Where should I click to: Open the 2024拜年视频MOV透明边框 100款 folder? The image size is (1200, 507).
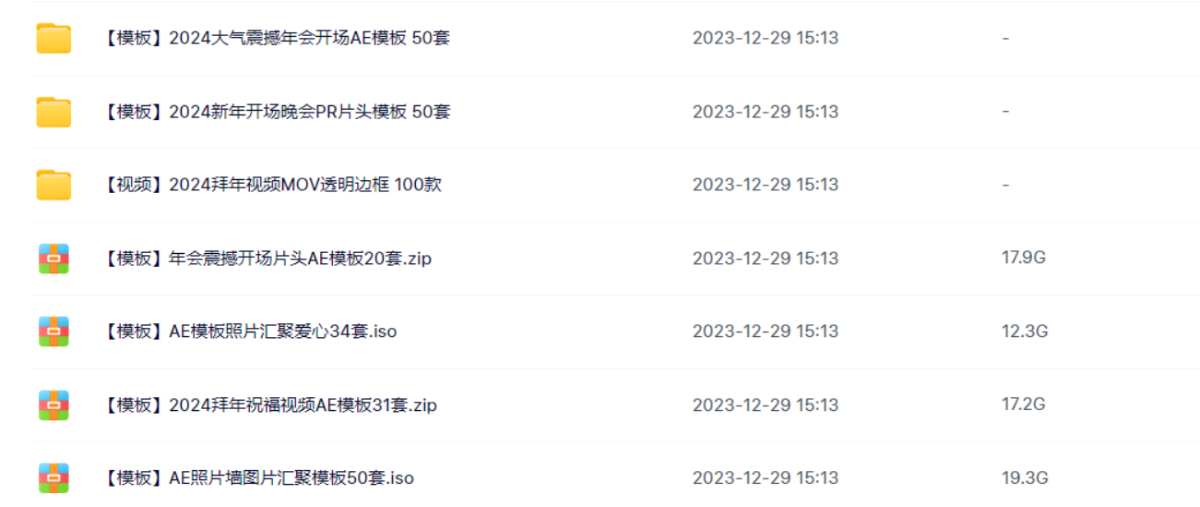(271, 184)
